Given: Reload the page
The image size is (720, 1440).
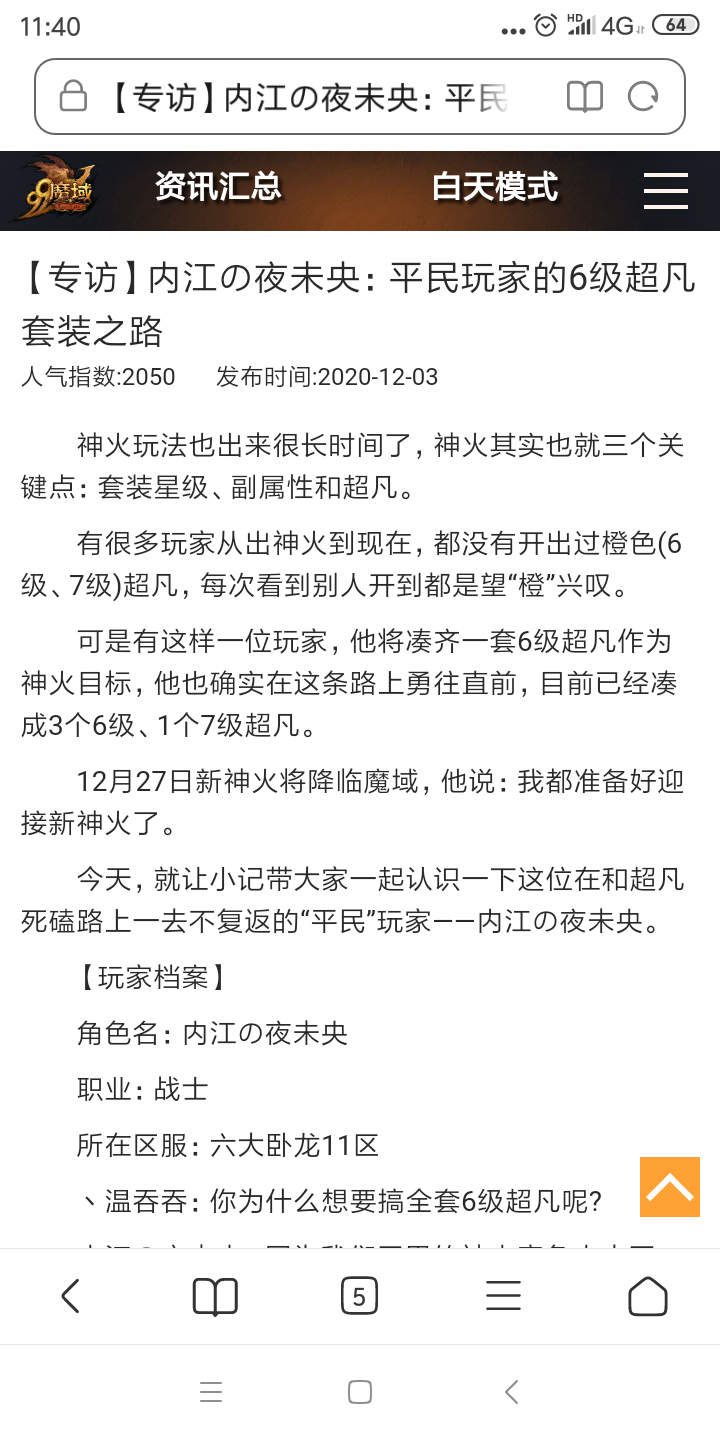Looking at the screenshot, I should point(643,97).
